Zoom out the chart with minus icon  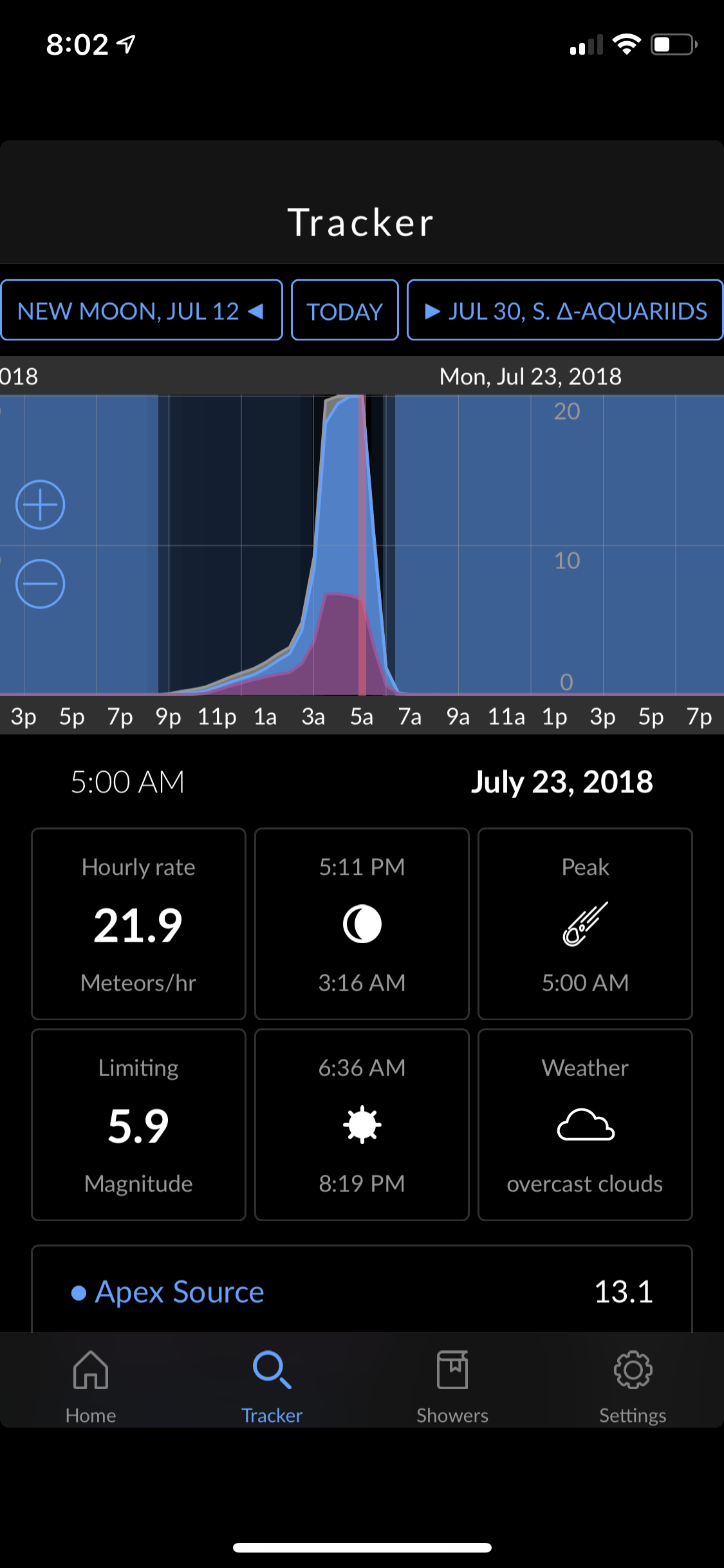40,584
